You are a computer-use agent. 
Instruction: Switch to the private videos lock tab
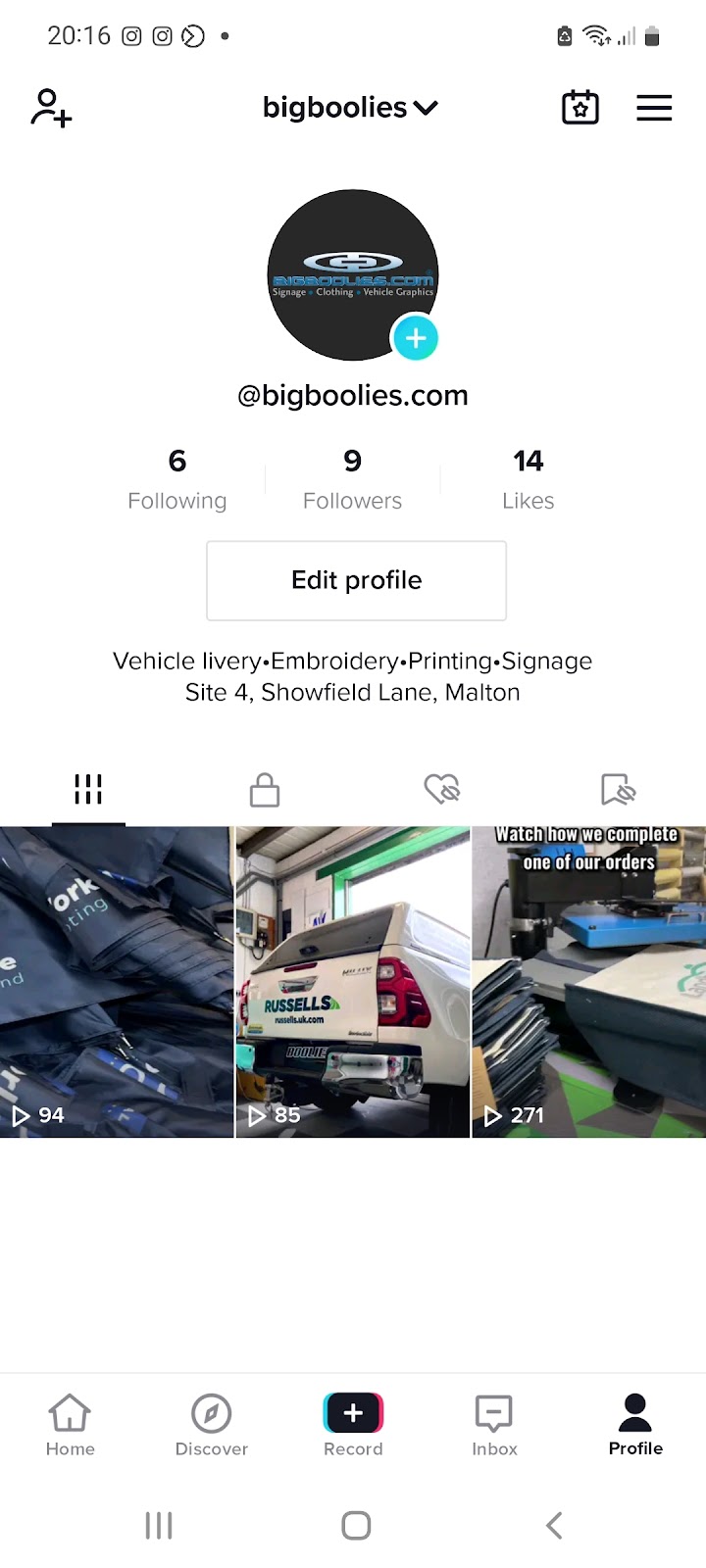[265, 789]
